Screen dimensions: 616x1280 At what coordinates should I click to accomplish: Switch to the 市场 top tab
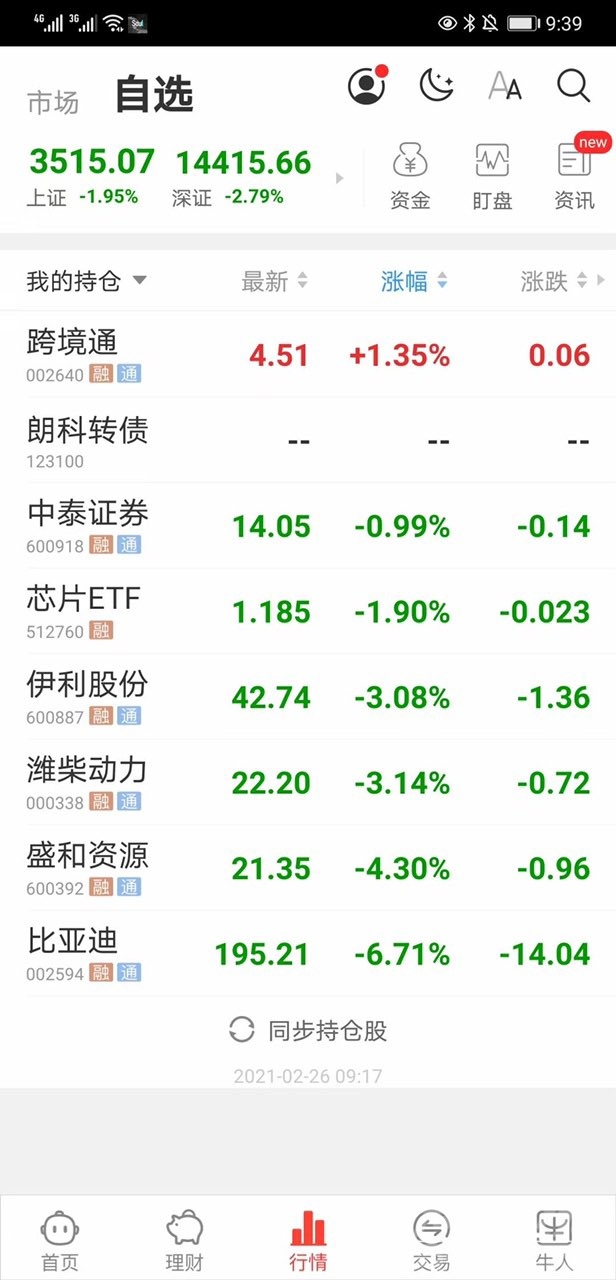pyautogui.click(x=52, y=101)
